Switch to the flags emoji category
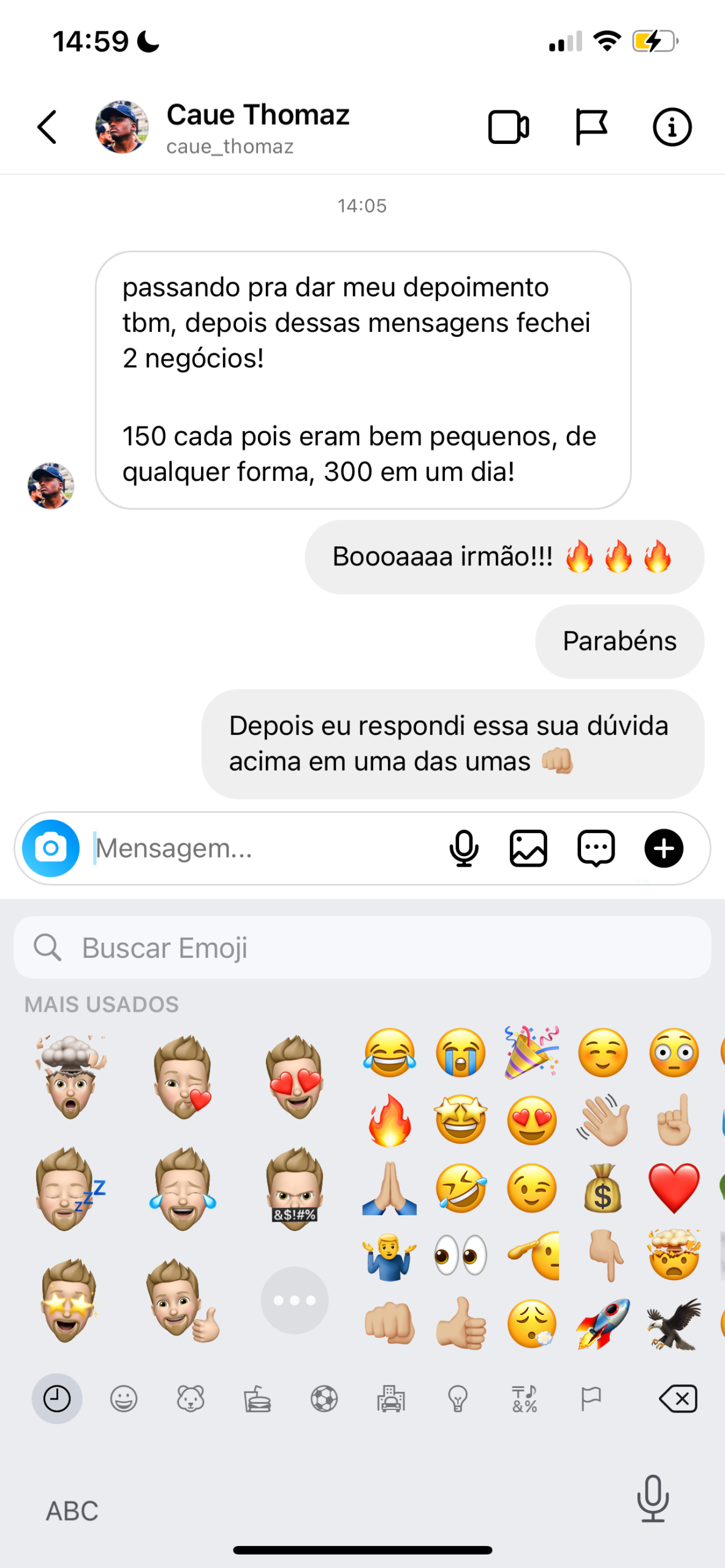 click(591, 1399)
